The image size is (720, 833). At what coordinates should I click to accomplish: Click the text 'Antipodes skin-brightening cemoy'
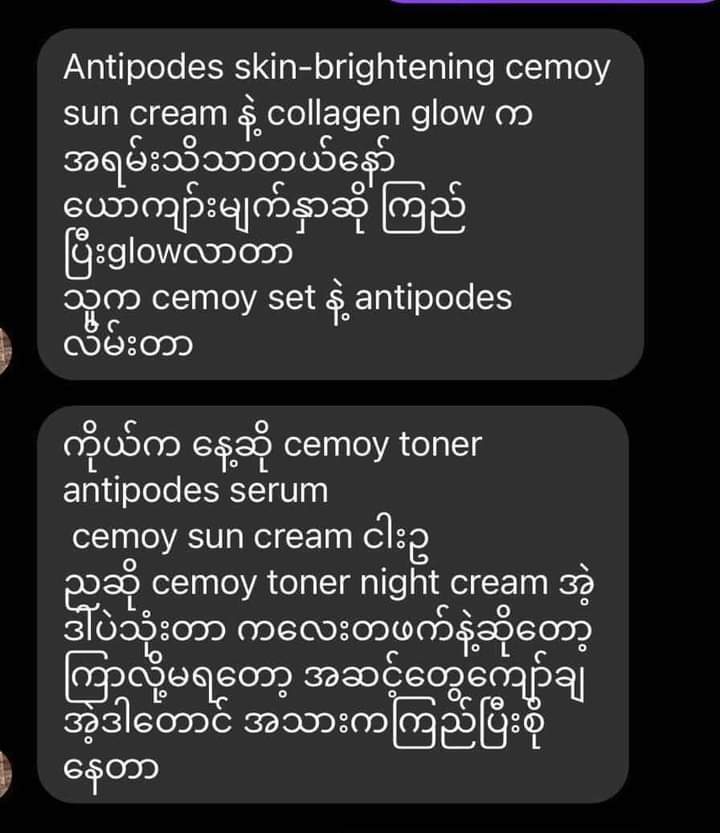click(x=338, y=70)
